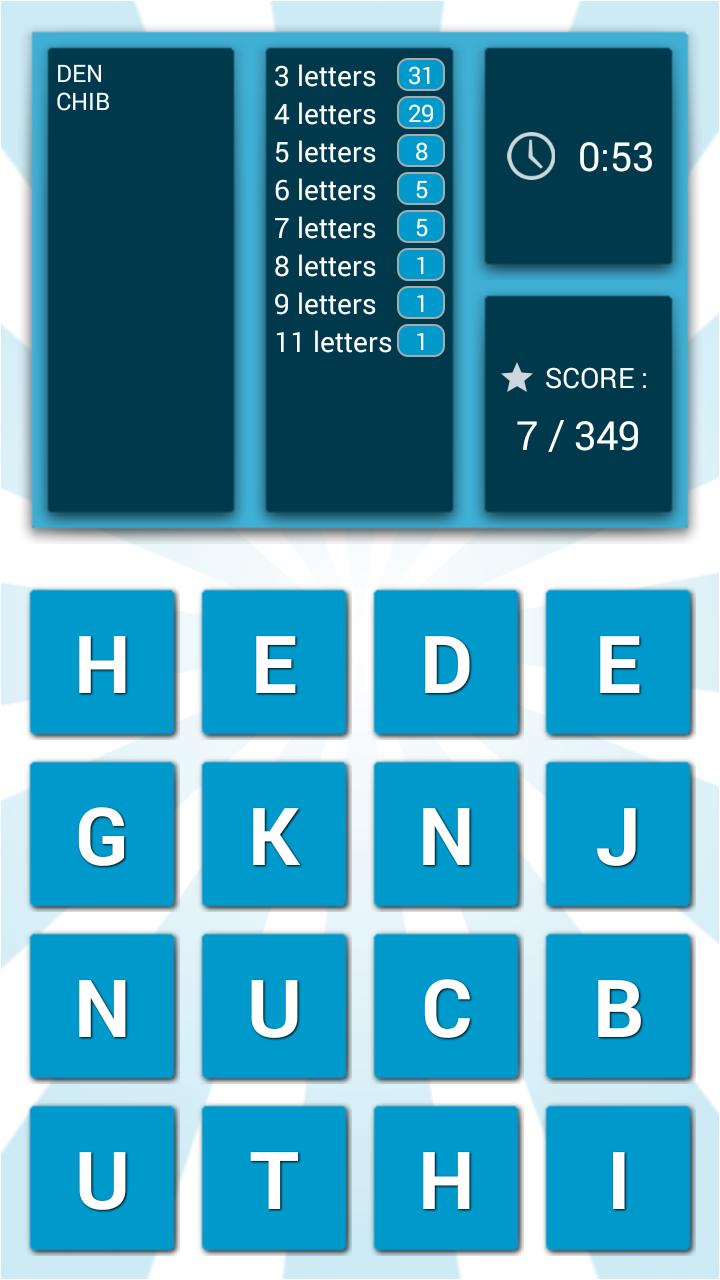720x1280 pixels.
Task: Choose the letter I tile
Action: (x=618, y=1179)
